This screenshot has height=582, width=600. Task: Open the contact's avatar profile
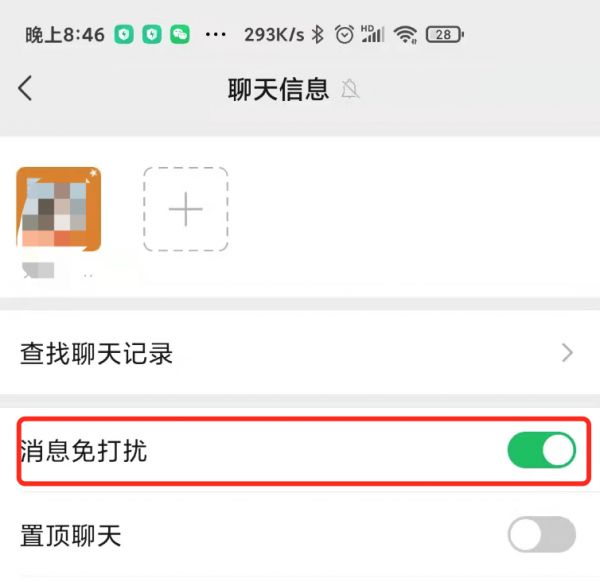click(58, 209)
